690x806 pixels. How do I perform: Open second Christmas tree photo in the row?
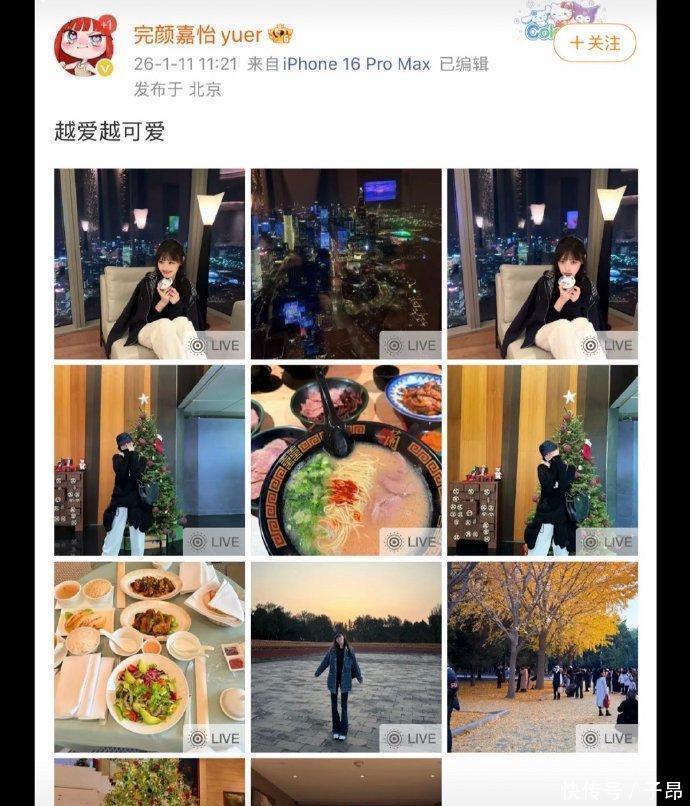point(542,460)
